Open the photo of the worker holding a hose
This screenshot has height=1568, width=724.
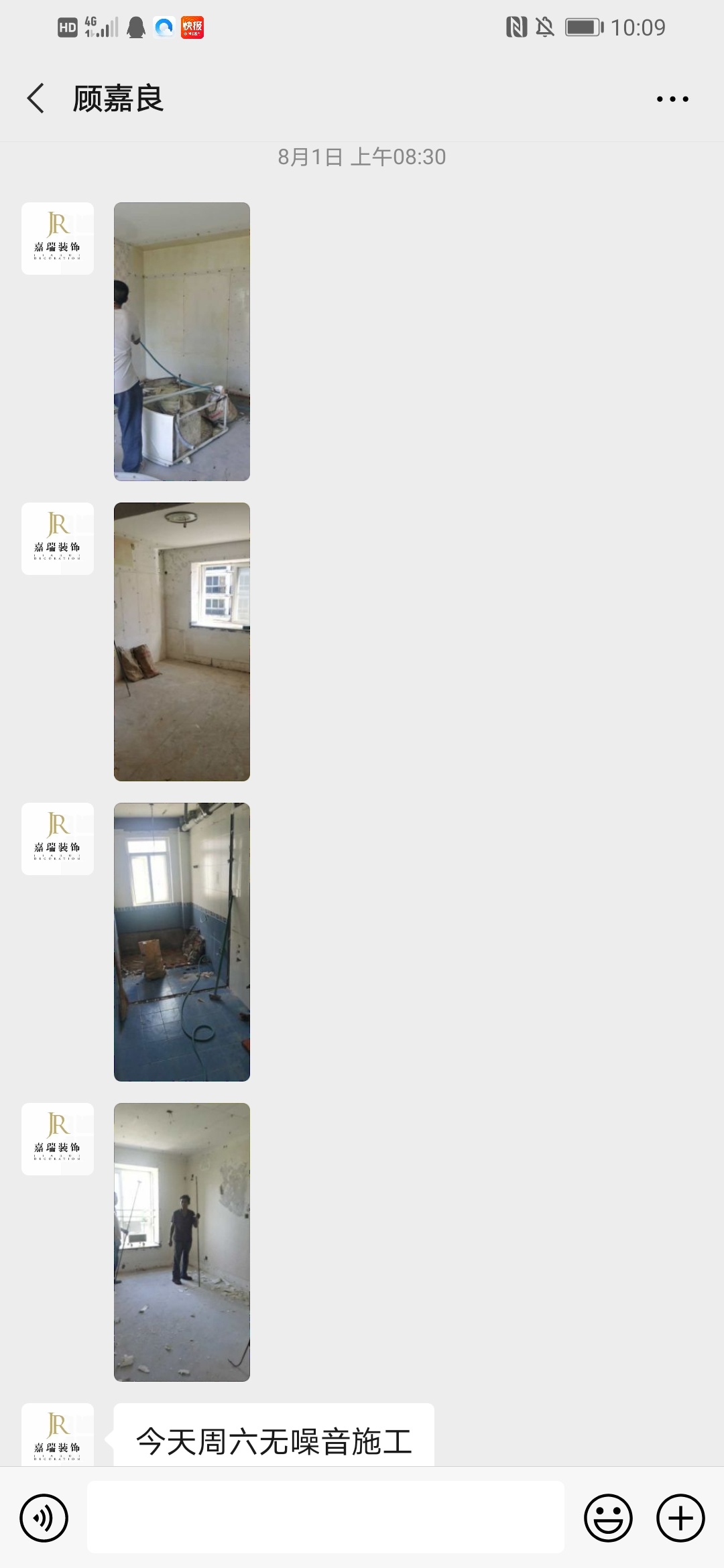pos(182,342)
